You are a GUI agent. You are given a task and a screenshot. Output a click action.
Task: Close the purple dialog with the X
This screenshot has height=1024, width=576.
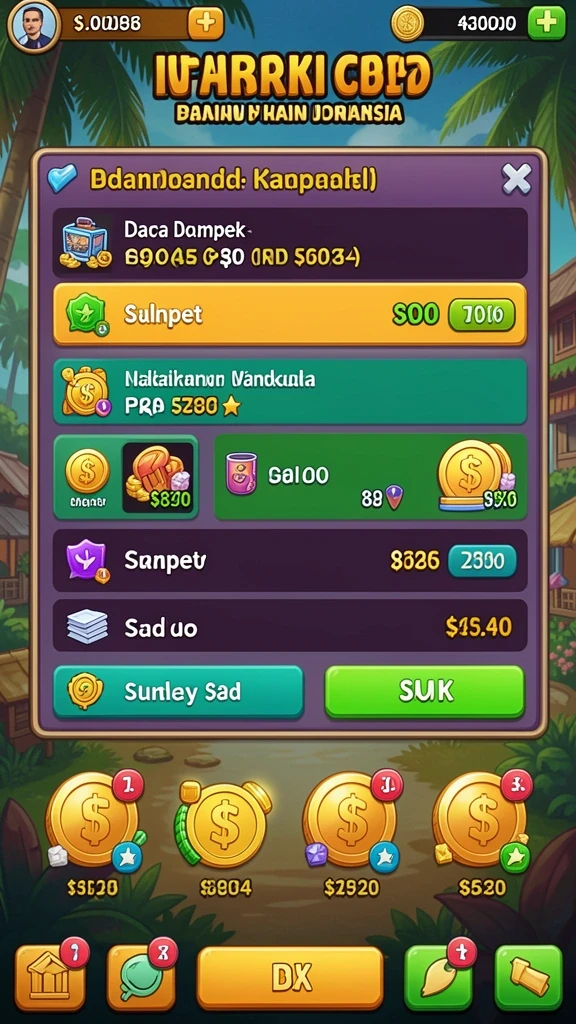516,179
